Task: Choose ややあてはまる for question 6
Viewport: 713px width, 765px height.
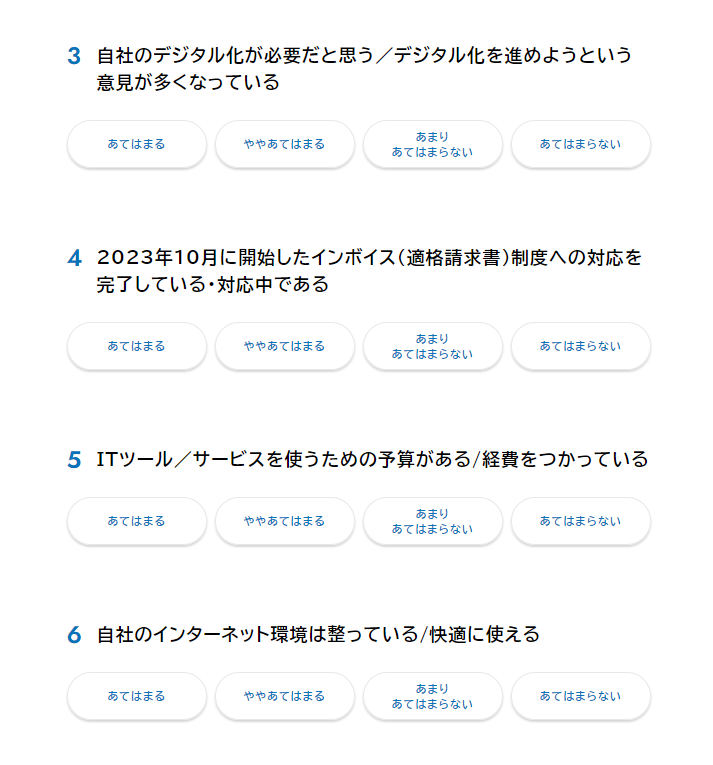Action: click(x=285, y=696)
